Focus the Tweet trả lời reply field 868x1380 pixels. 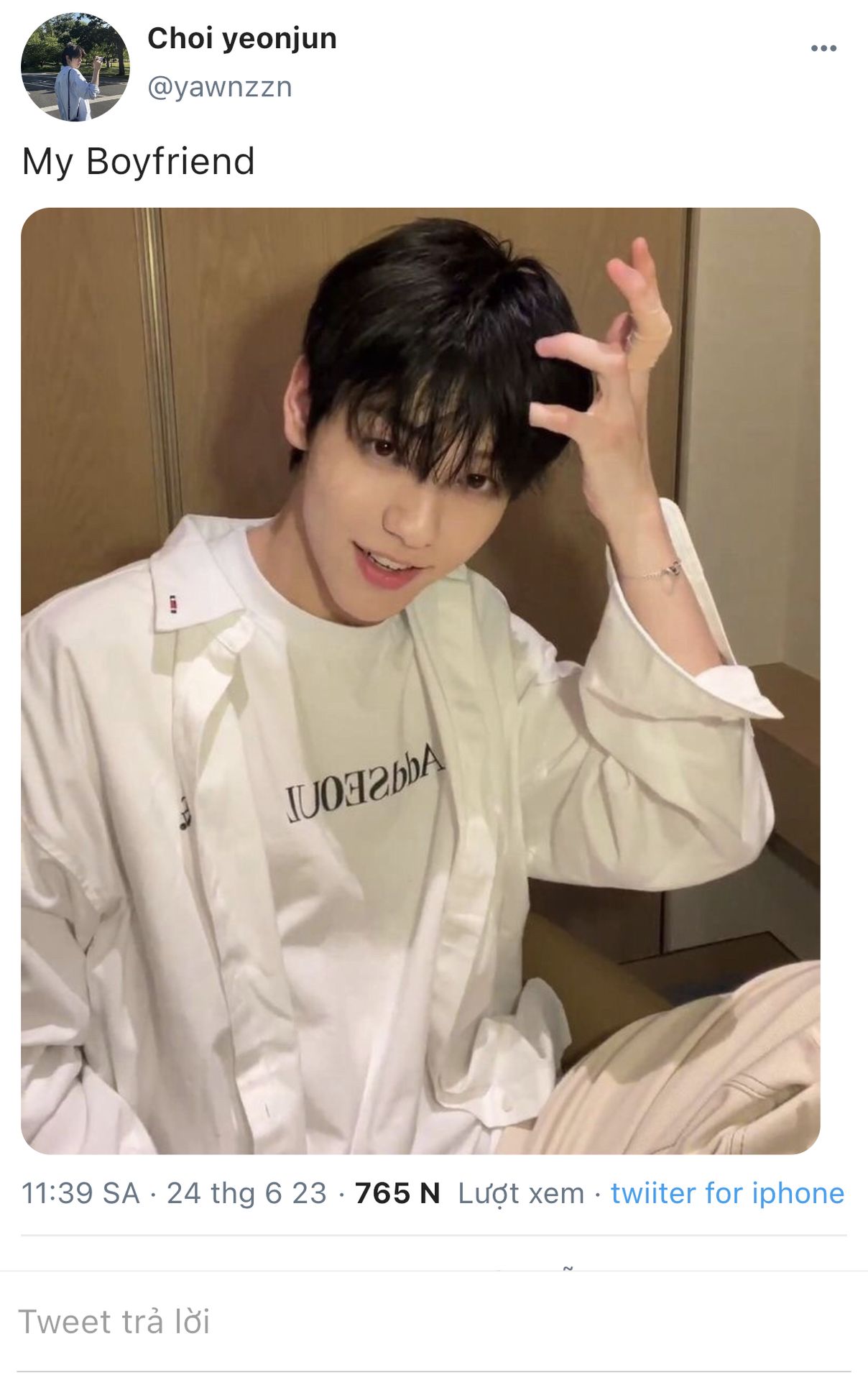point(434,1321)
